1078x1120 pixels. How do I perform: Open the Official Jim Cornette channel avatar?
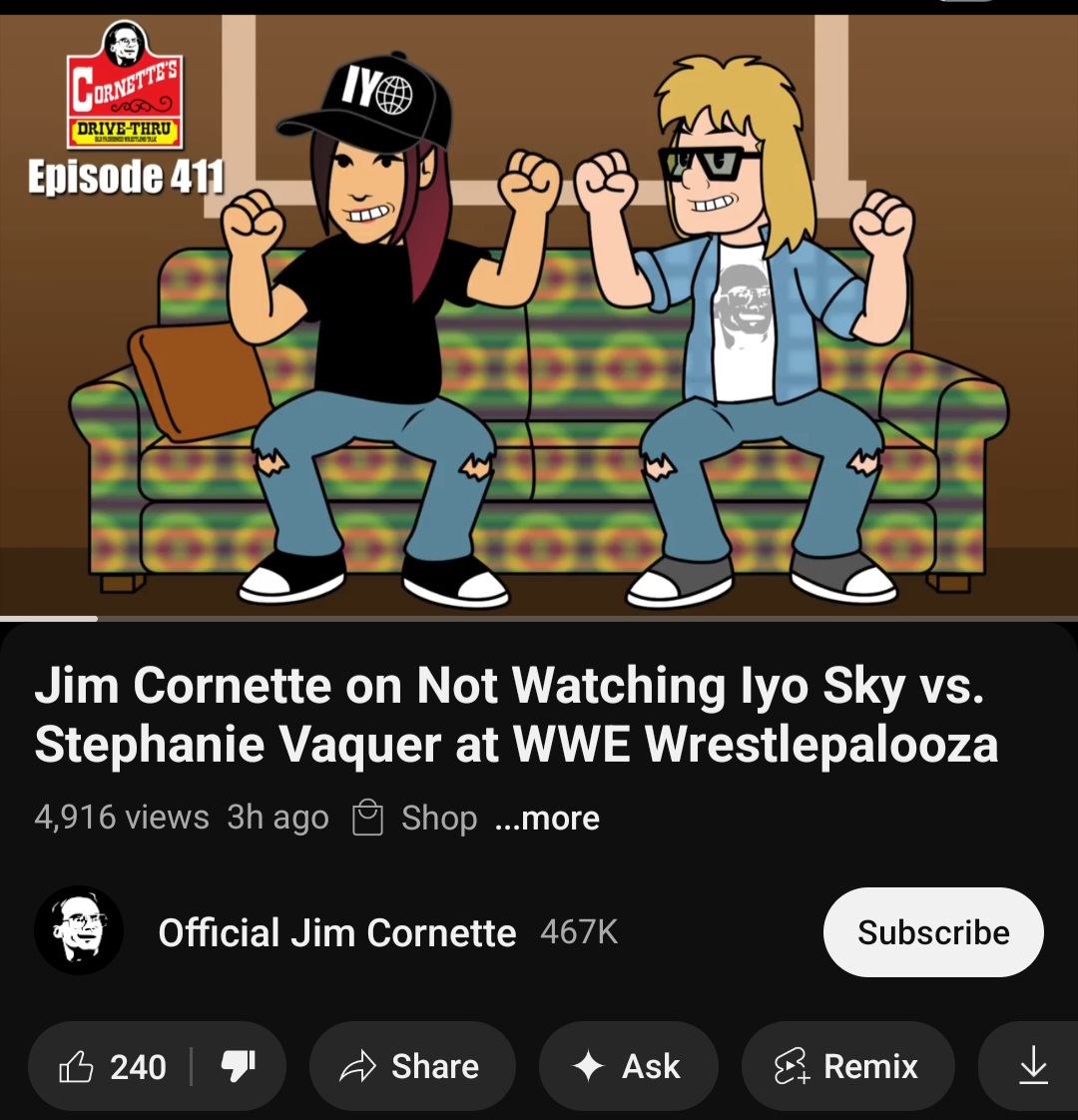point(79,930)
